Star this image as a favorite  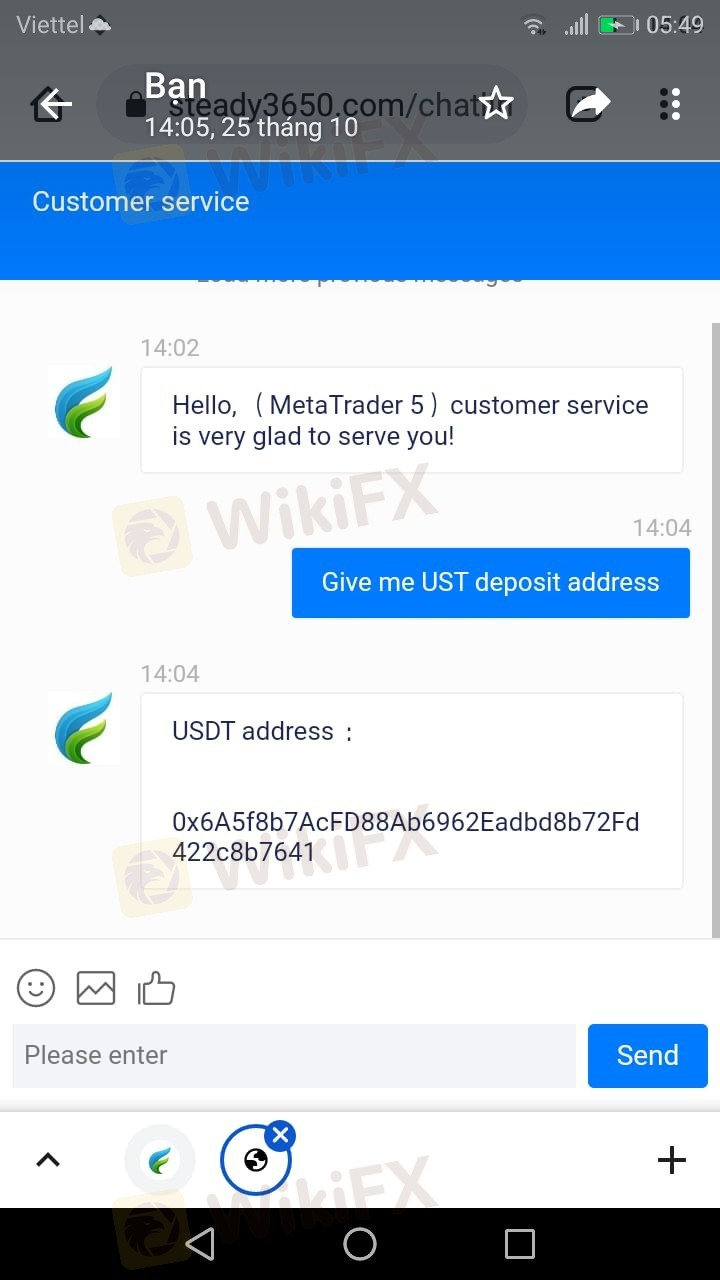tap(496, 103)
